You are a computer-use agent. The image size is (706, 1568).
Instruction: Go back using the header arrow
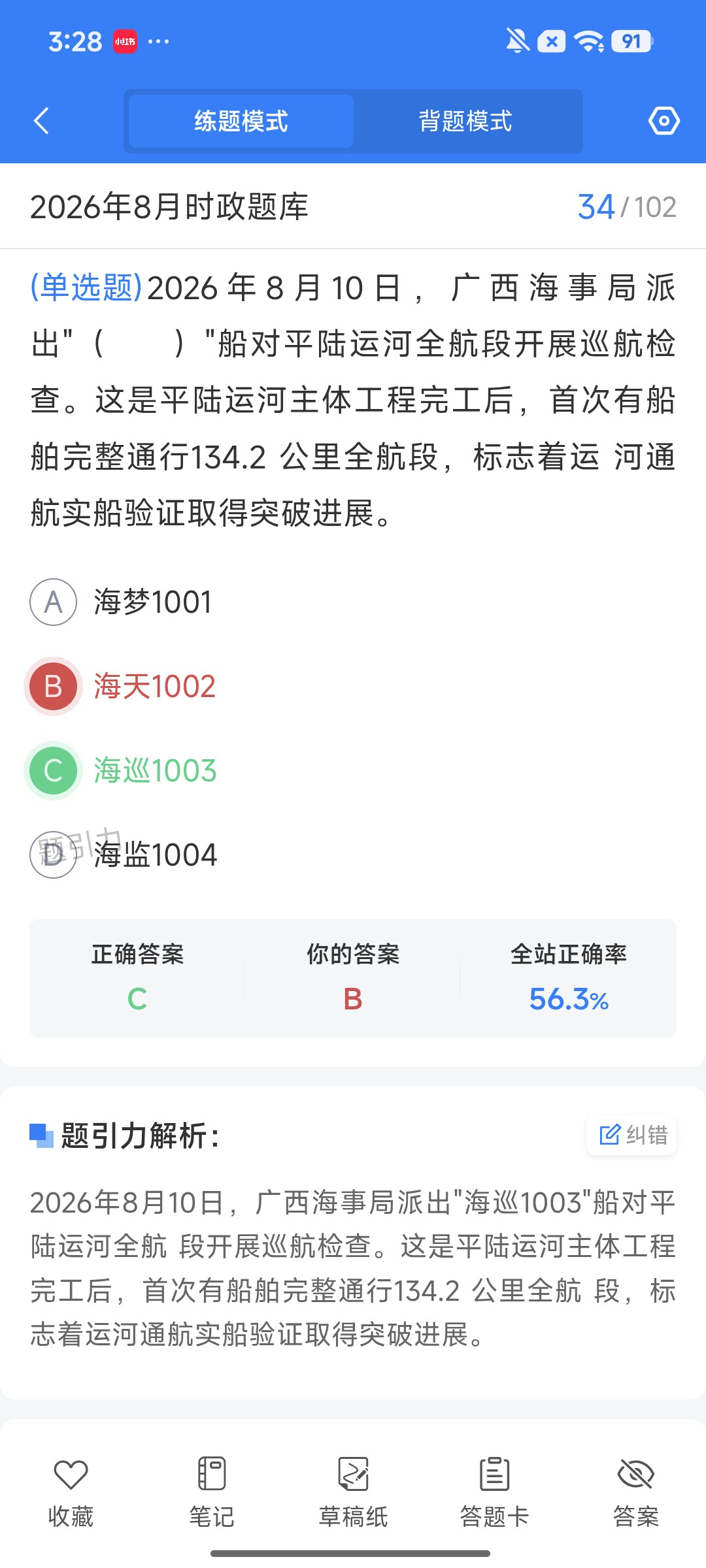41,121
